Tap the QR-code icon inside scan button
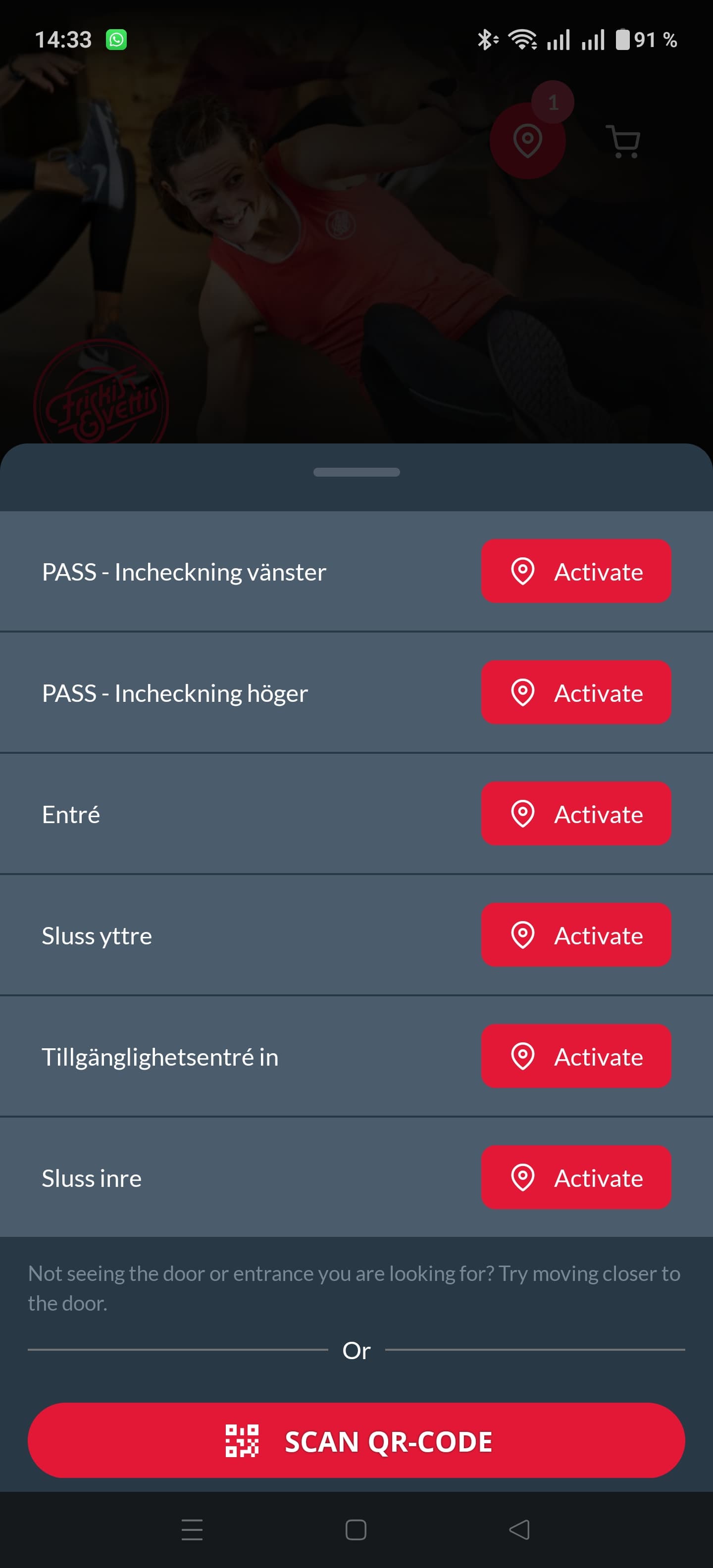 point(242,1441)
